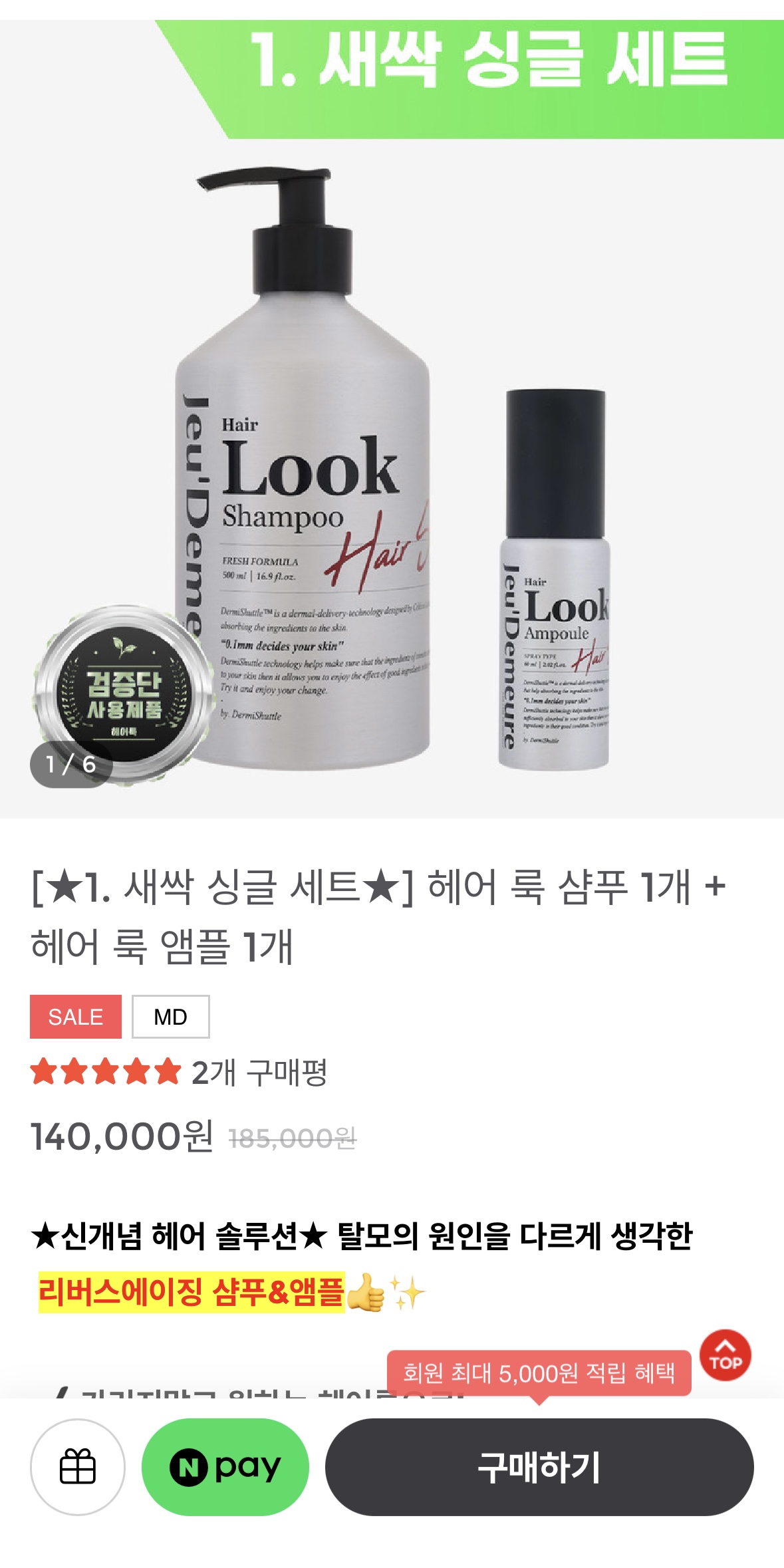Open the gift icon button
784x1568 pixels.
click(78, 1467)
